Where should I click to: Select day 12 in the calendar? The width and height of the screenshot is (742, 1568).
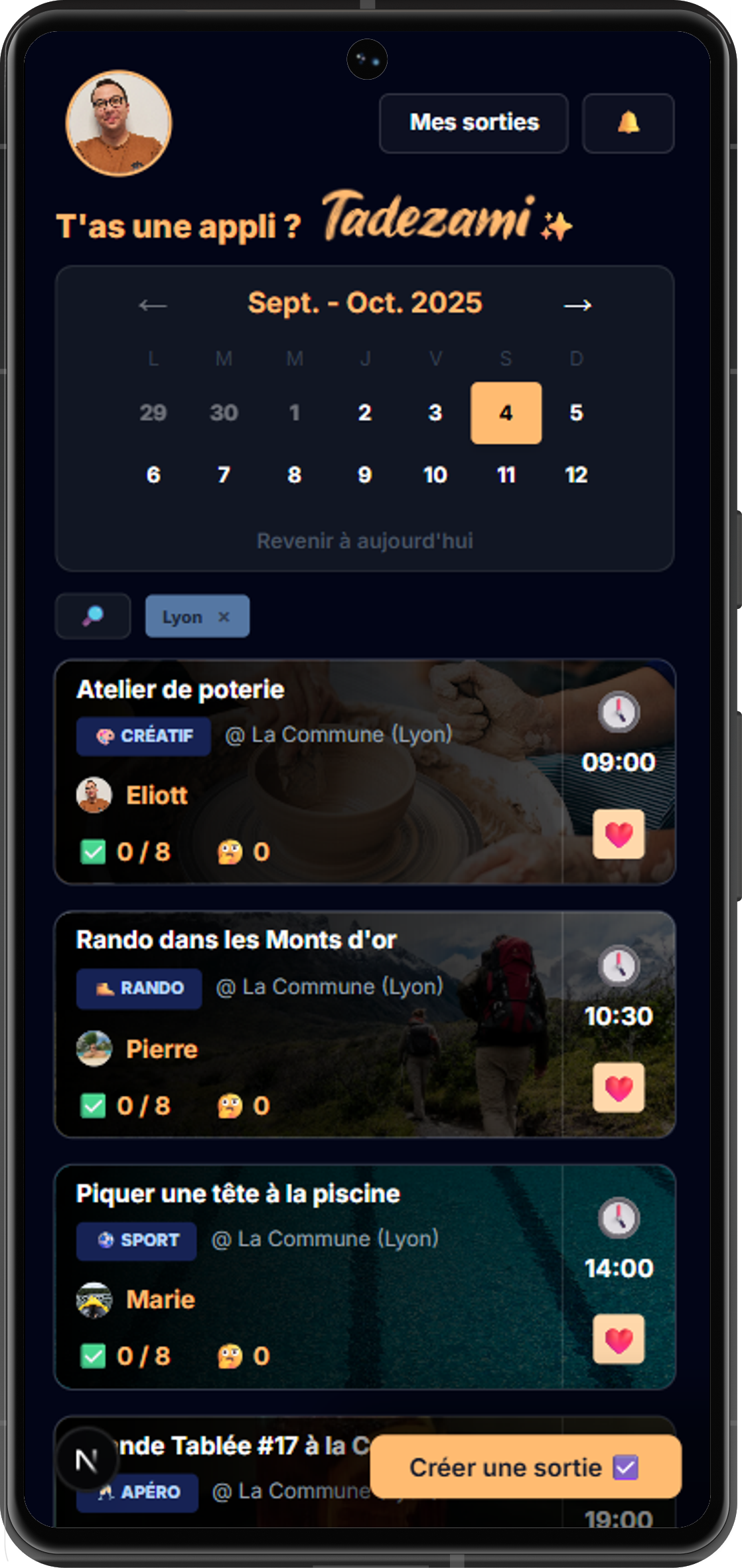[x=576, y=475]
